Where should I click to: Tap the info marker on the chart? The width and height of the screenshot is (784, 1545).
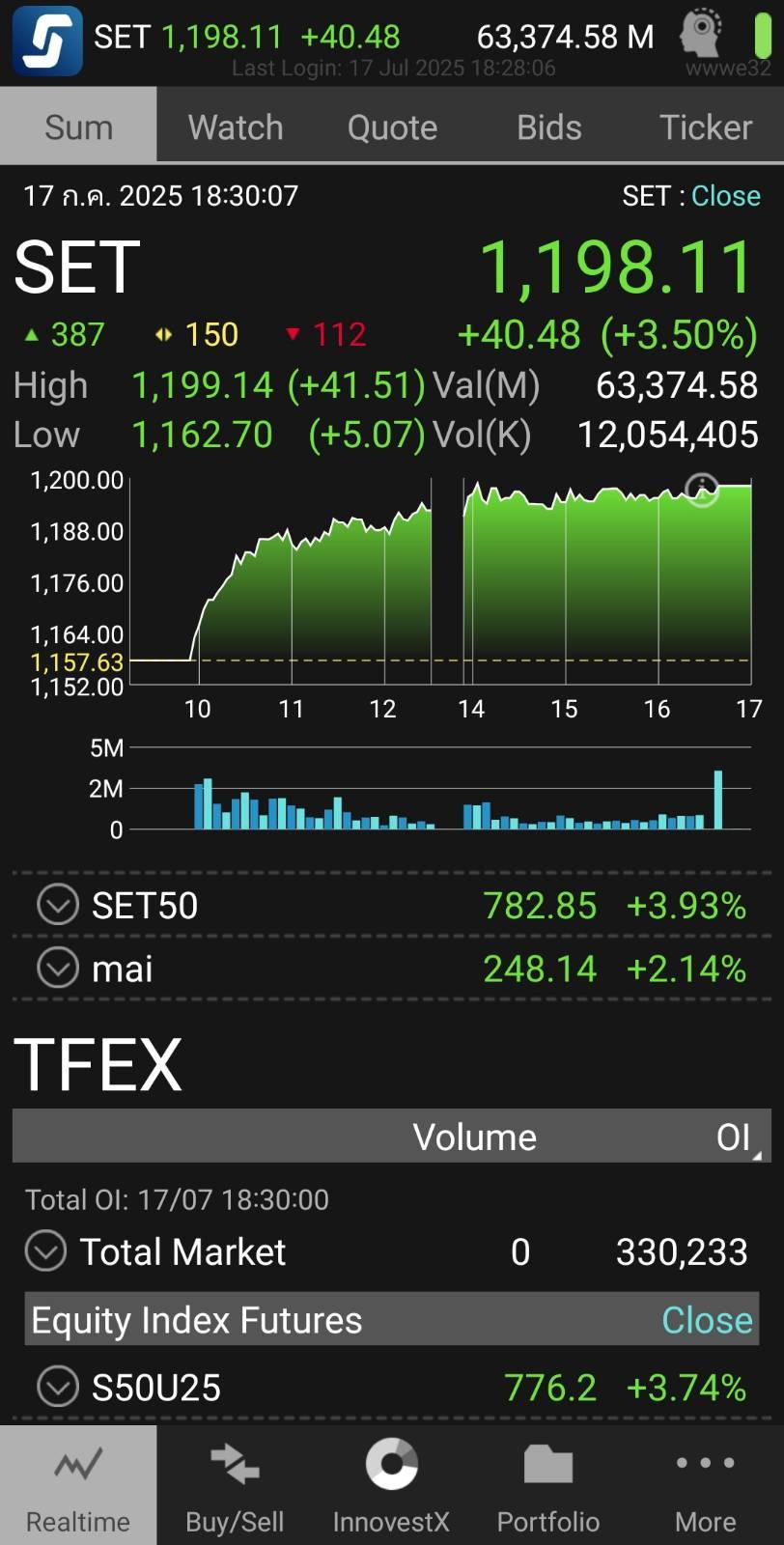pos(702,490)
